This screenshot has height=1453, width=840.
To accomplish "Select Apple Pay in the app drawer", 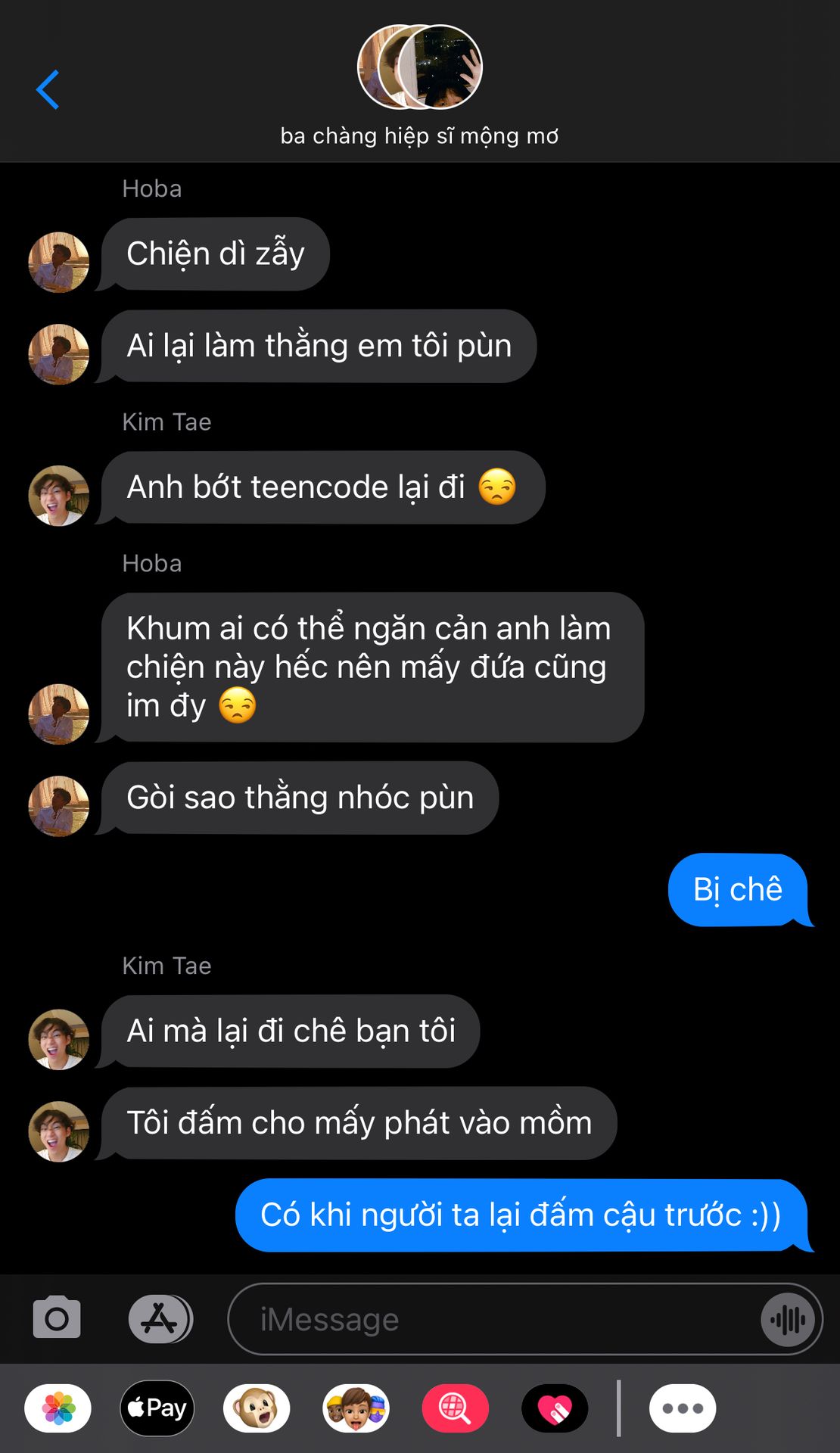I will (157, 1408).
